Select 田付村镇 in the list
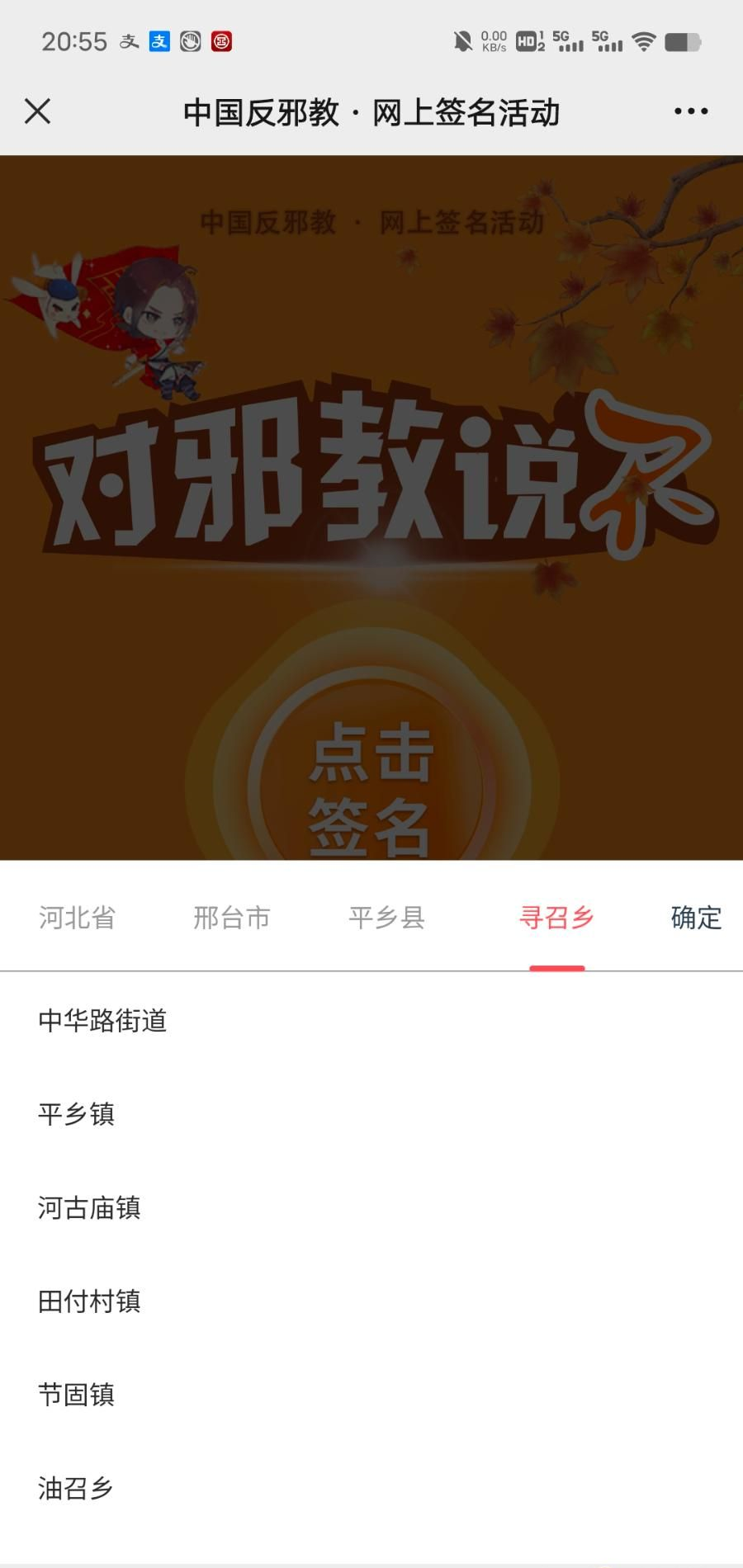The image size is (743, 1568). 89,1301
